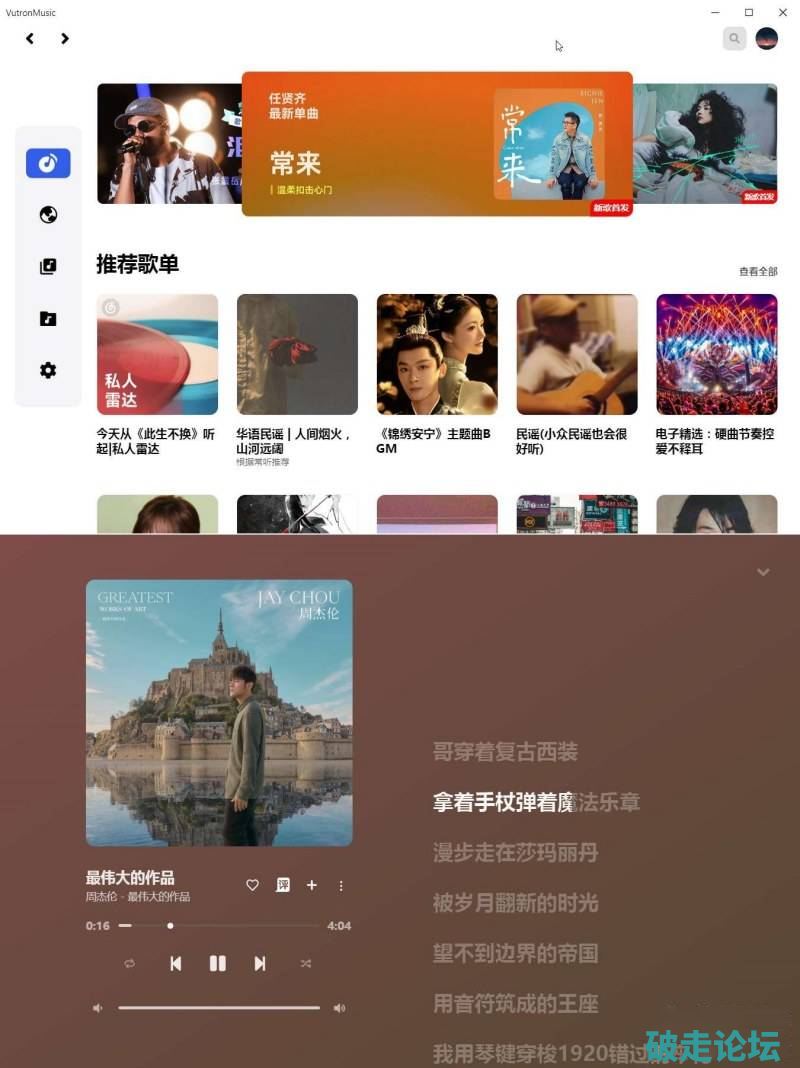Add the current song to a playlist
Image resolution: width=800 pixels, height=1068 pixels.
coord(312,885)
